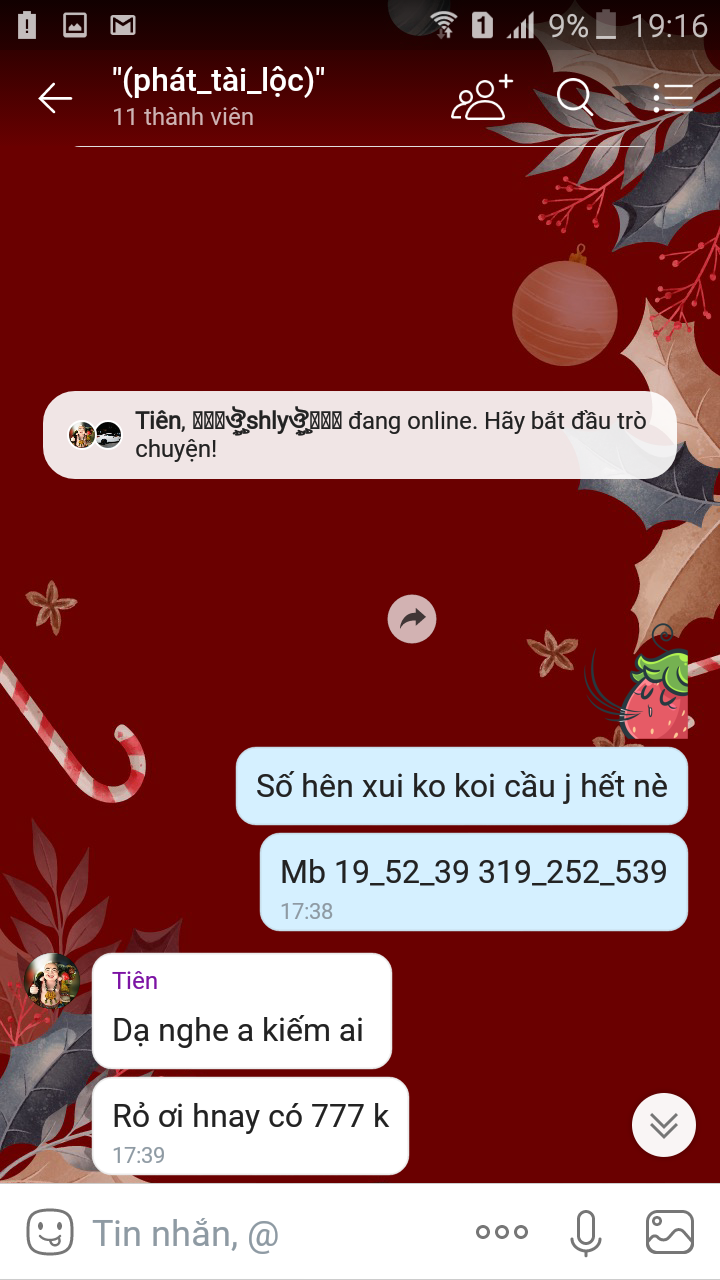Jump to the latest messages

[x=663, y=1125]
